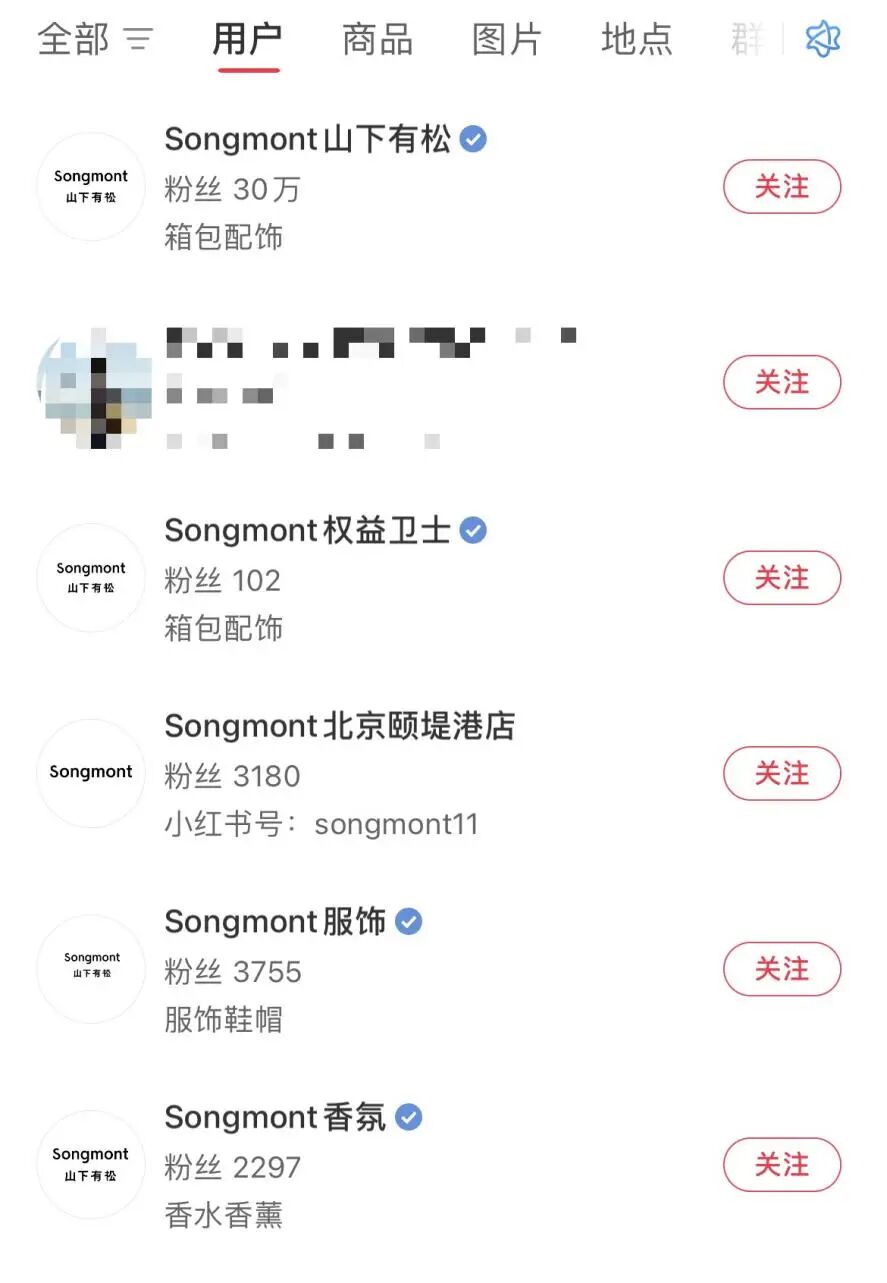Follow Songmont北京颐堤港店
This screenshot has width=887, height=1283.
[x=781, y=774]
